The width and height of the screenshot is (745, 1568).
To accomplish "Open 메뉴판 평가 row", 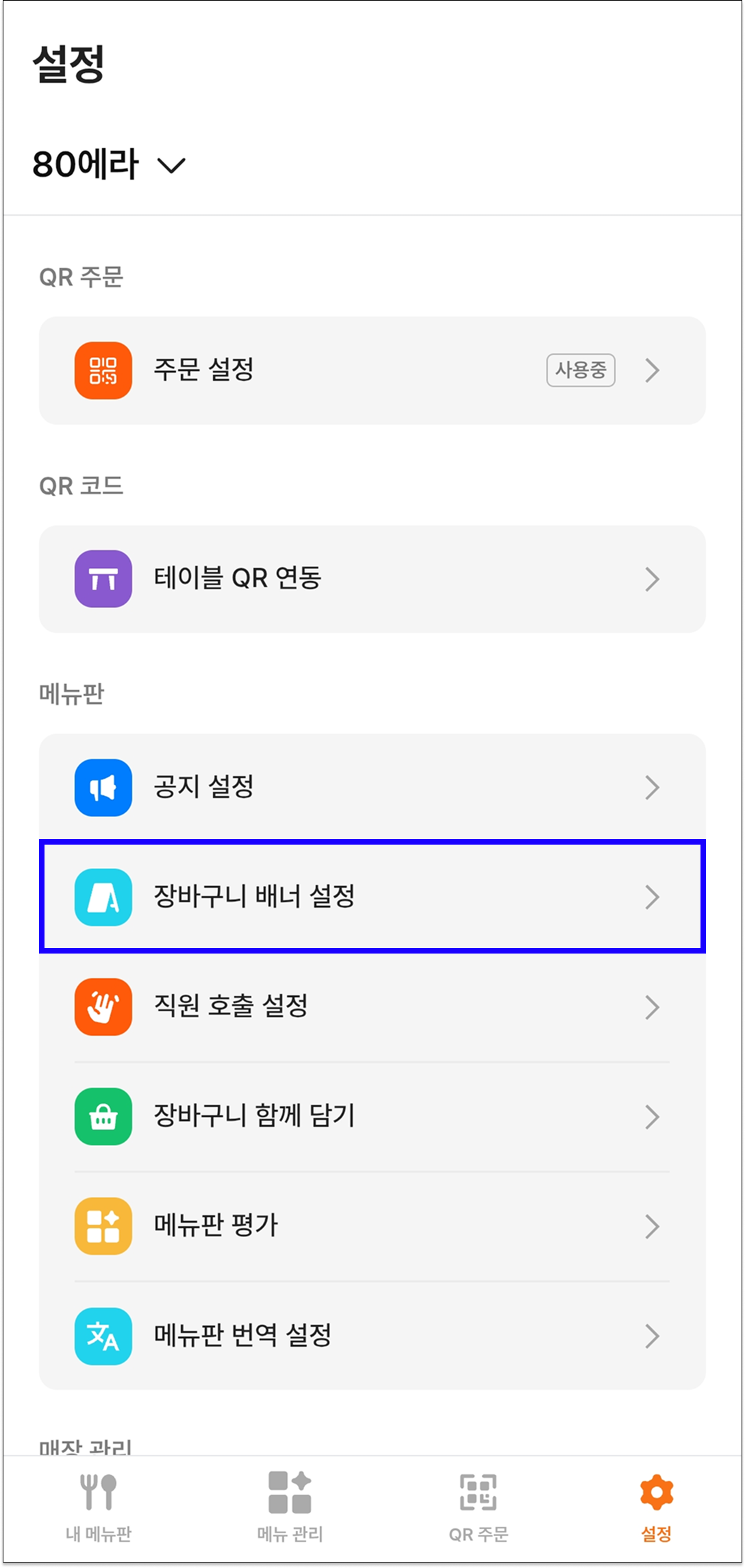I will 371,1225.
